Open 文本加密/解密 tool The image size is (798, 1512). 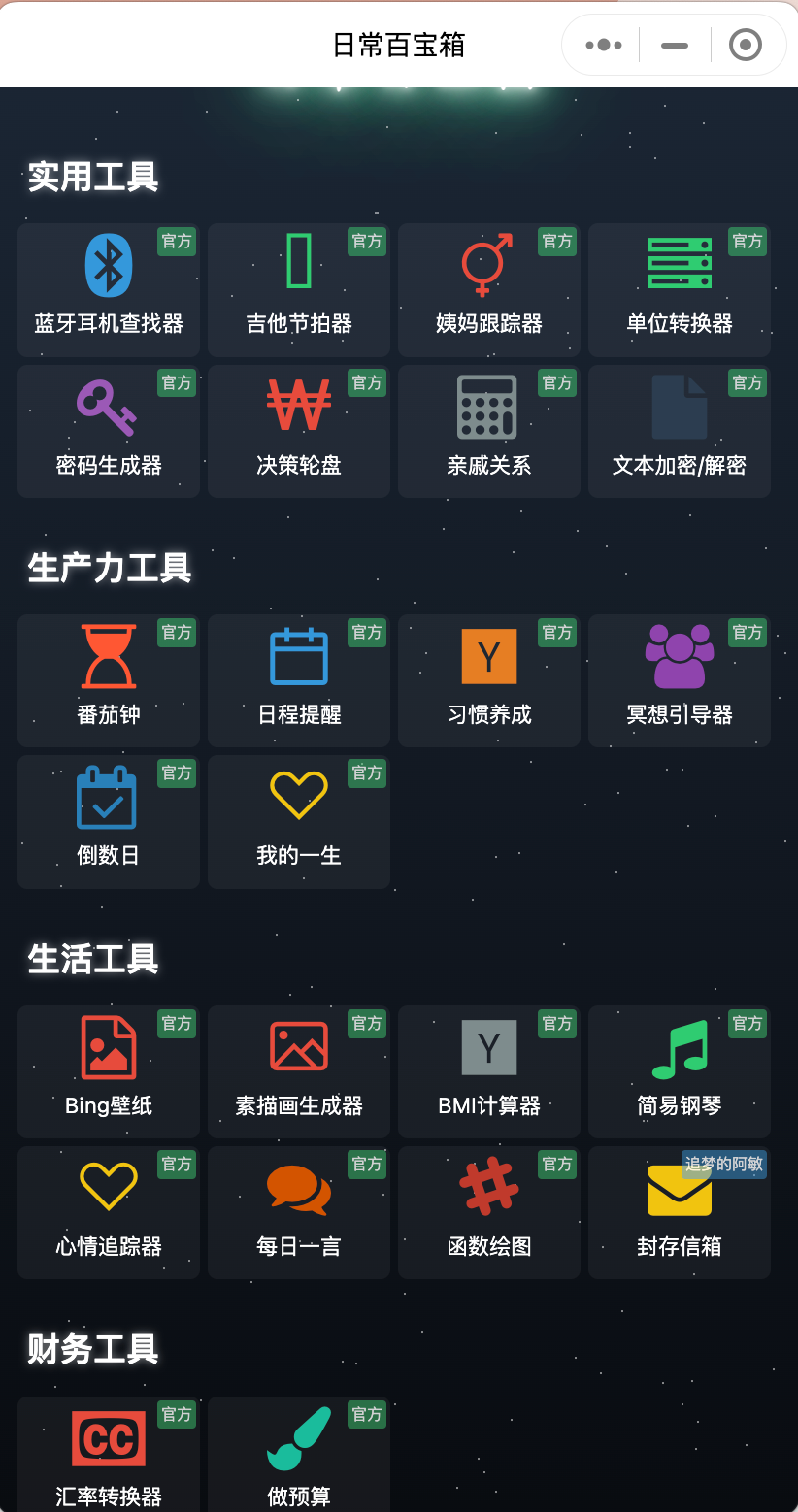[680, 431]
